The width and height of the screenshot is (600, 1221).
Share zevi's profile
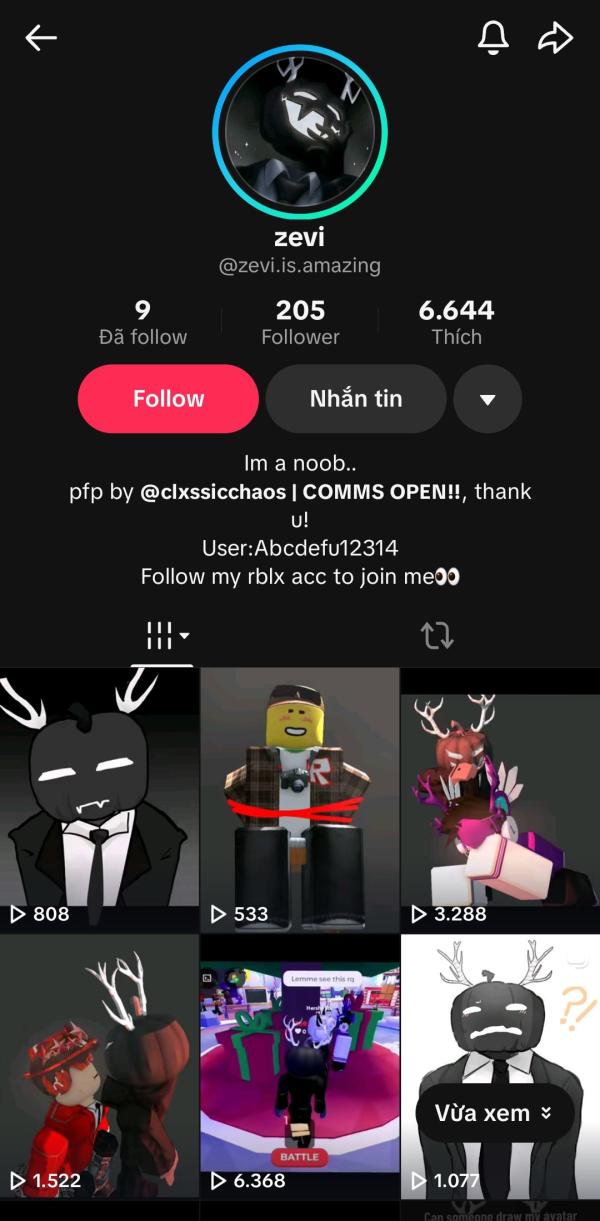(555, 38)
